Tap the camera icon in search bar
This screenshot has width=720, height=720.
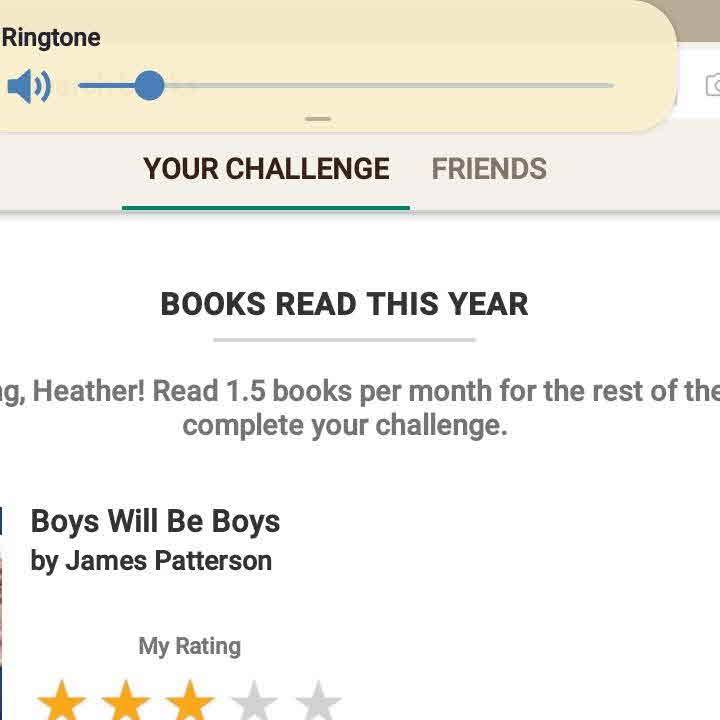[712, 86]
